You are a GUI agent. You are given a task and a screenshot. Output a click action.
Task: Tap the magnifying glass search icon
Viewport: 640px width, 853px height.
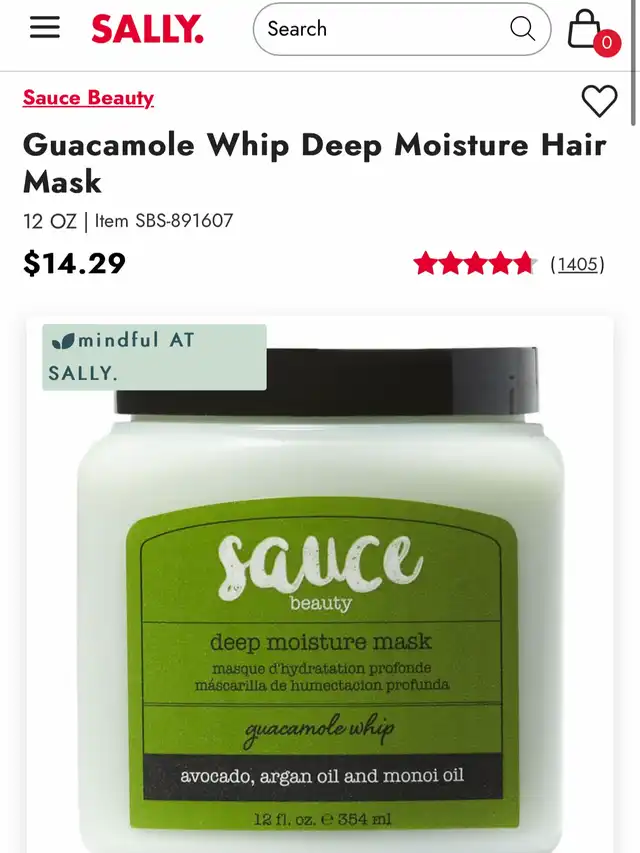point(522,28)
